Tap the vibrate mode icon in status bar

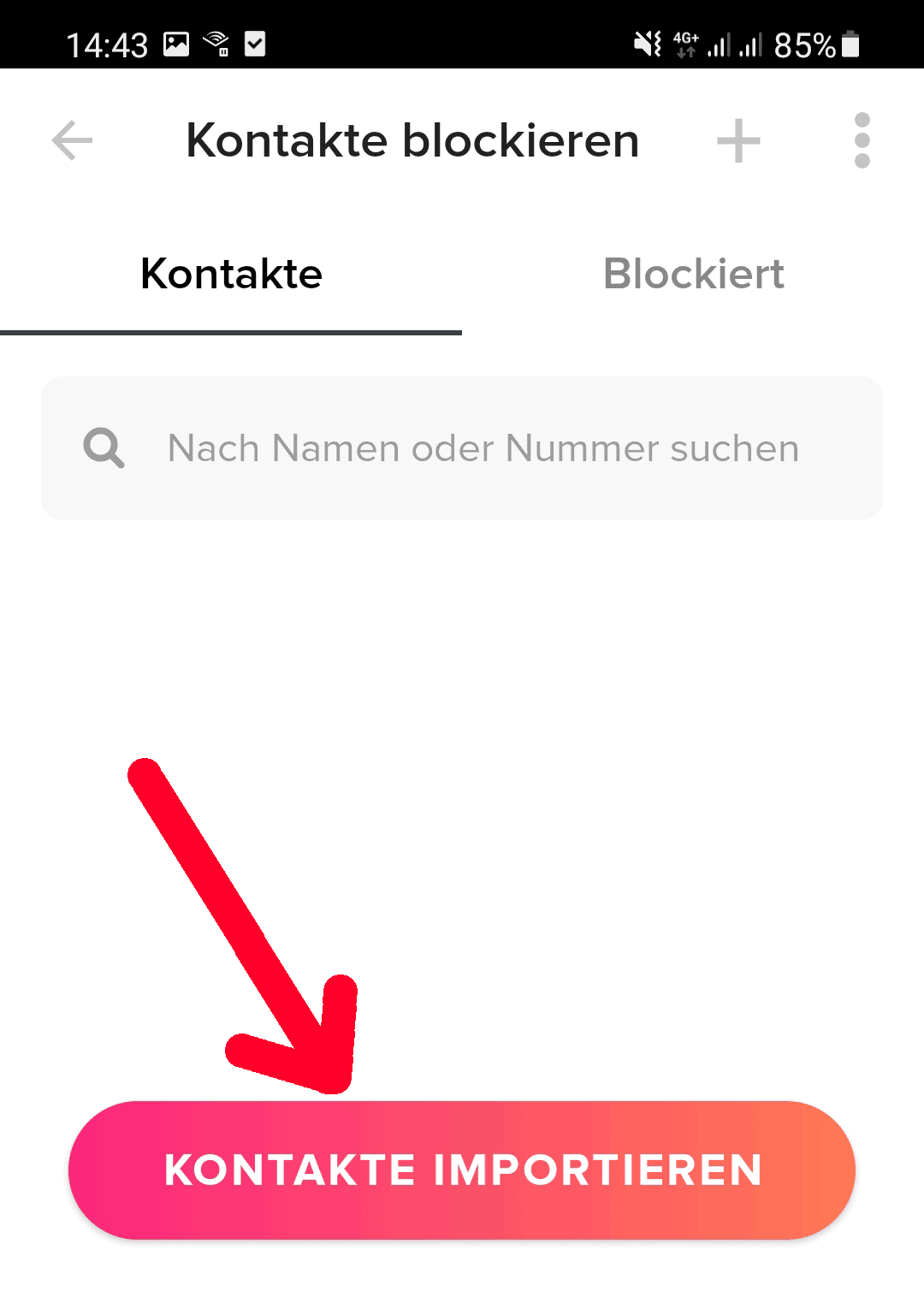pos(648,42)
